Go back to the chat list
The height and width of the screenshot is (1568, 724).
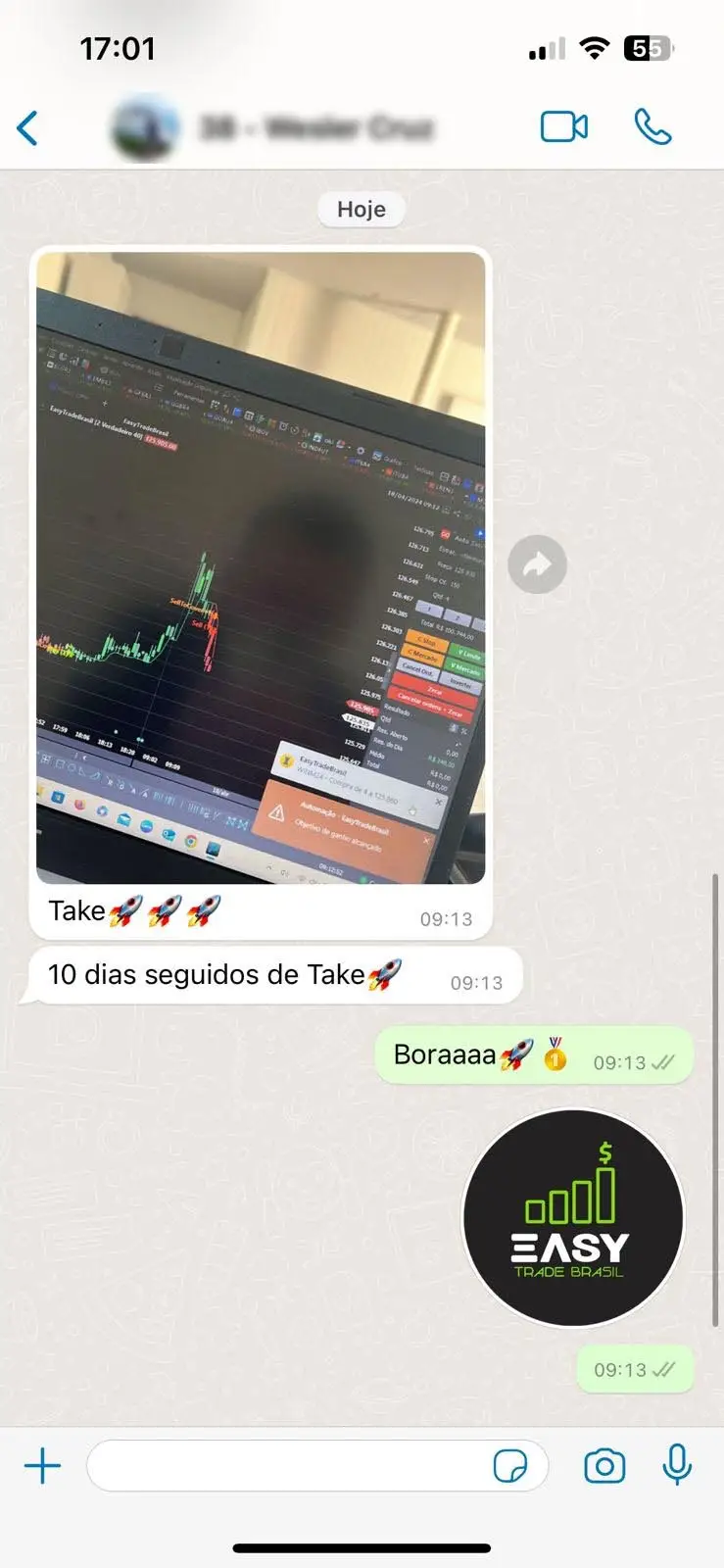click(x=28, y=127)
